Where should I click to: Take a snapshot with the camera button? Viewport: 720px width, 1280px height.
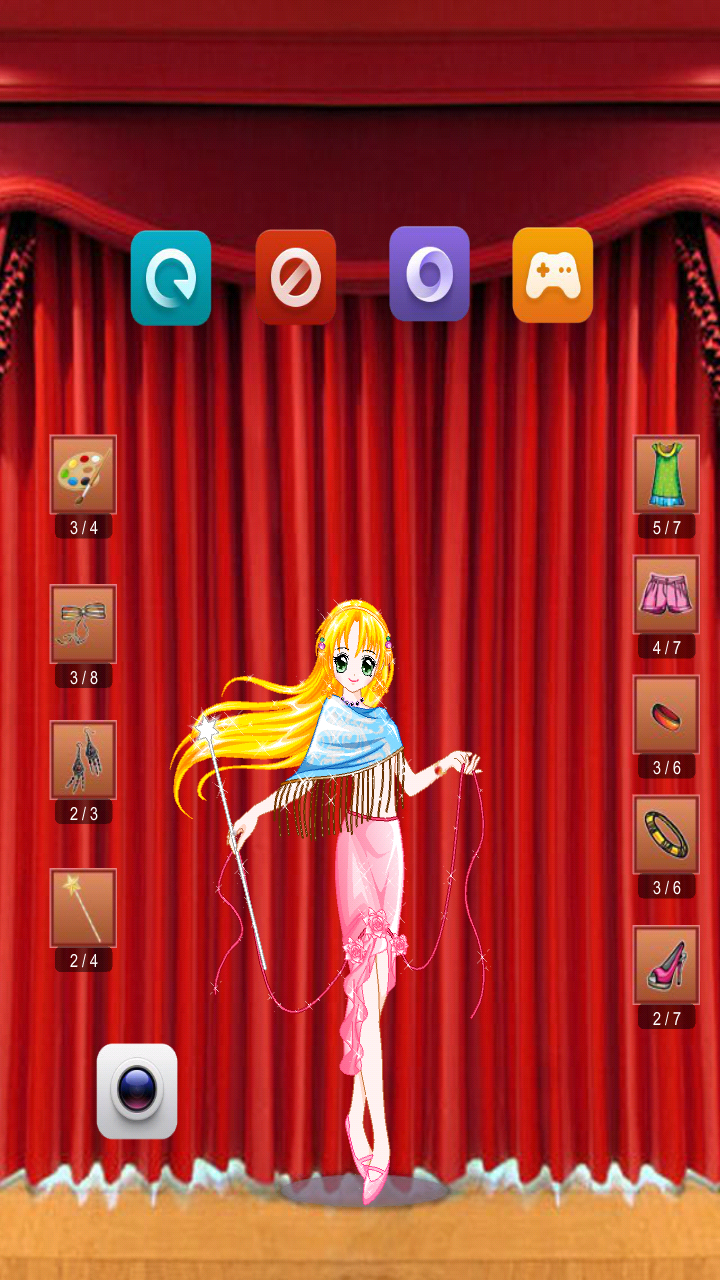137,1091
